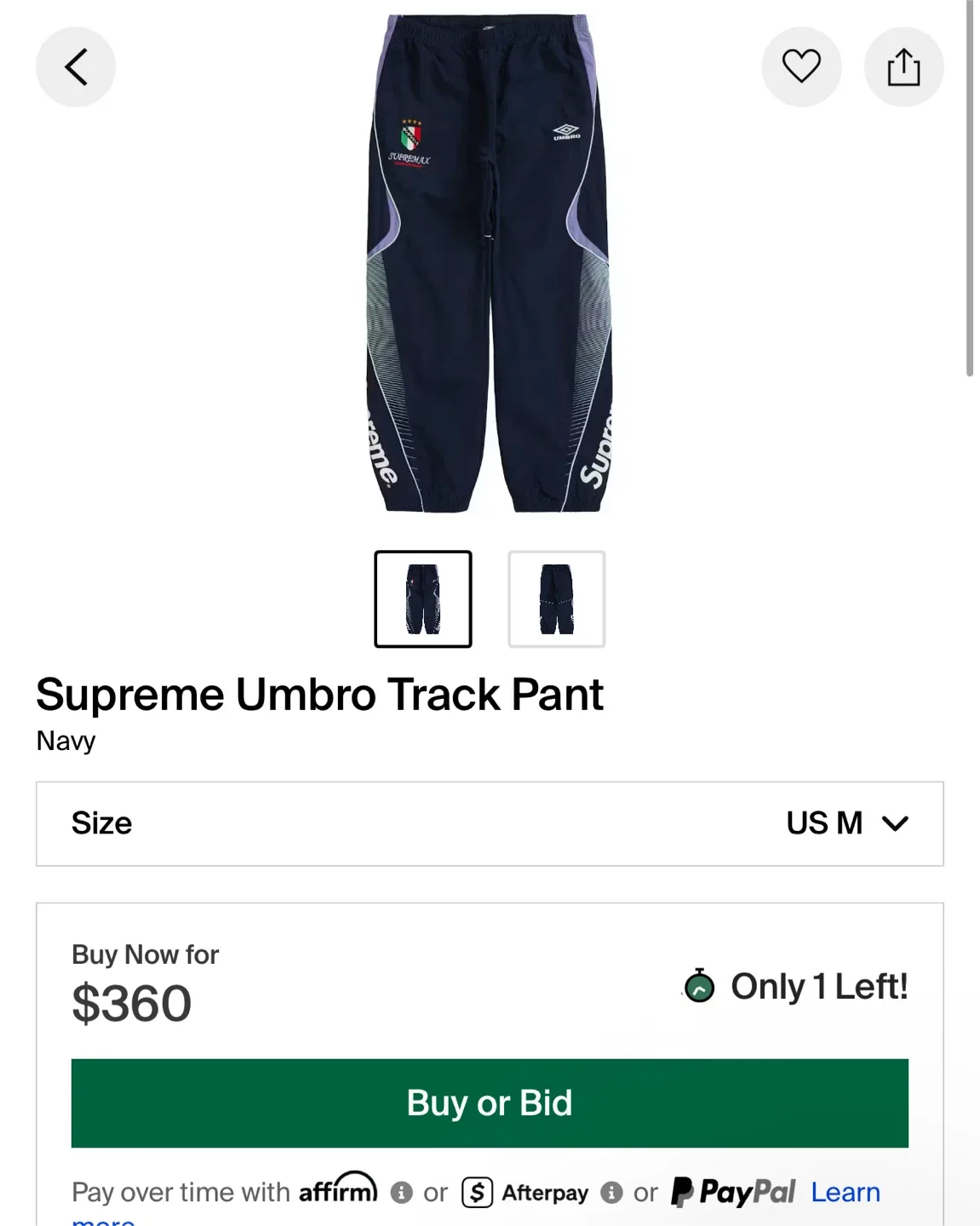The height and width of the screenshot is (1226, 980).
Task: Tap the green Buy or Bid button
Action: tap(490, 1103)
